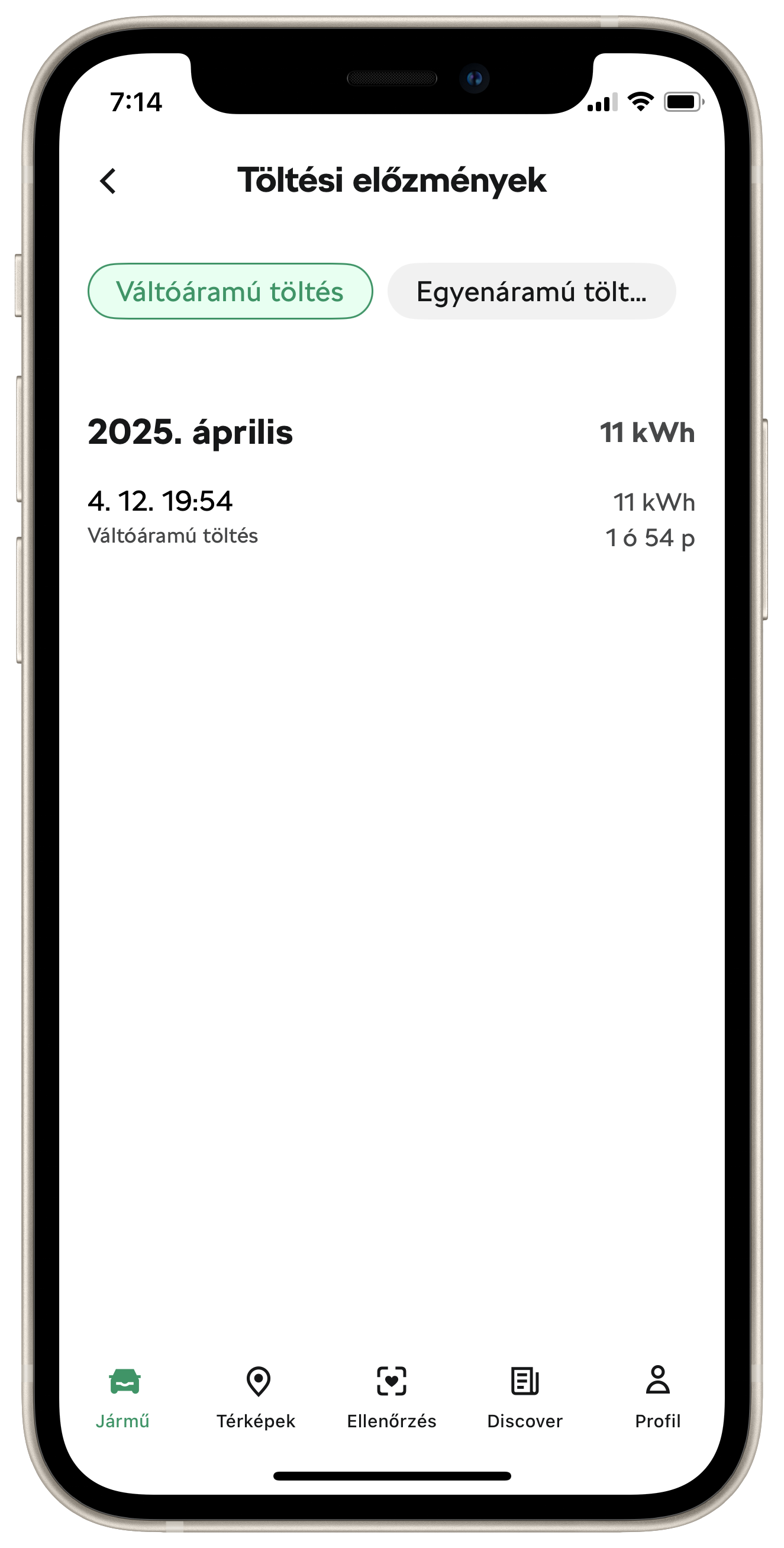
Task: Switch to the Térképek tab
Action: tap(257, 1397)
